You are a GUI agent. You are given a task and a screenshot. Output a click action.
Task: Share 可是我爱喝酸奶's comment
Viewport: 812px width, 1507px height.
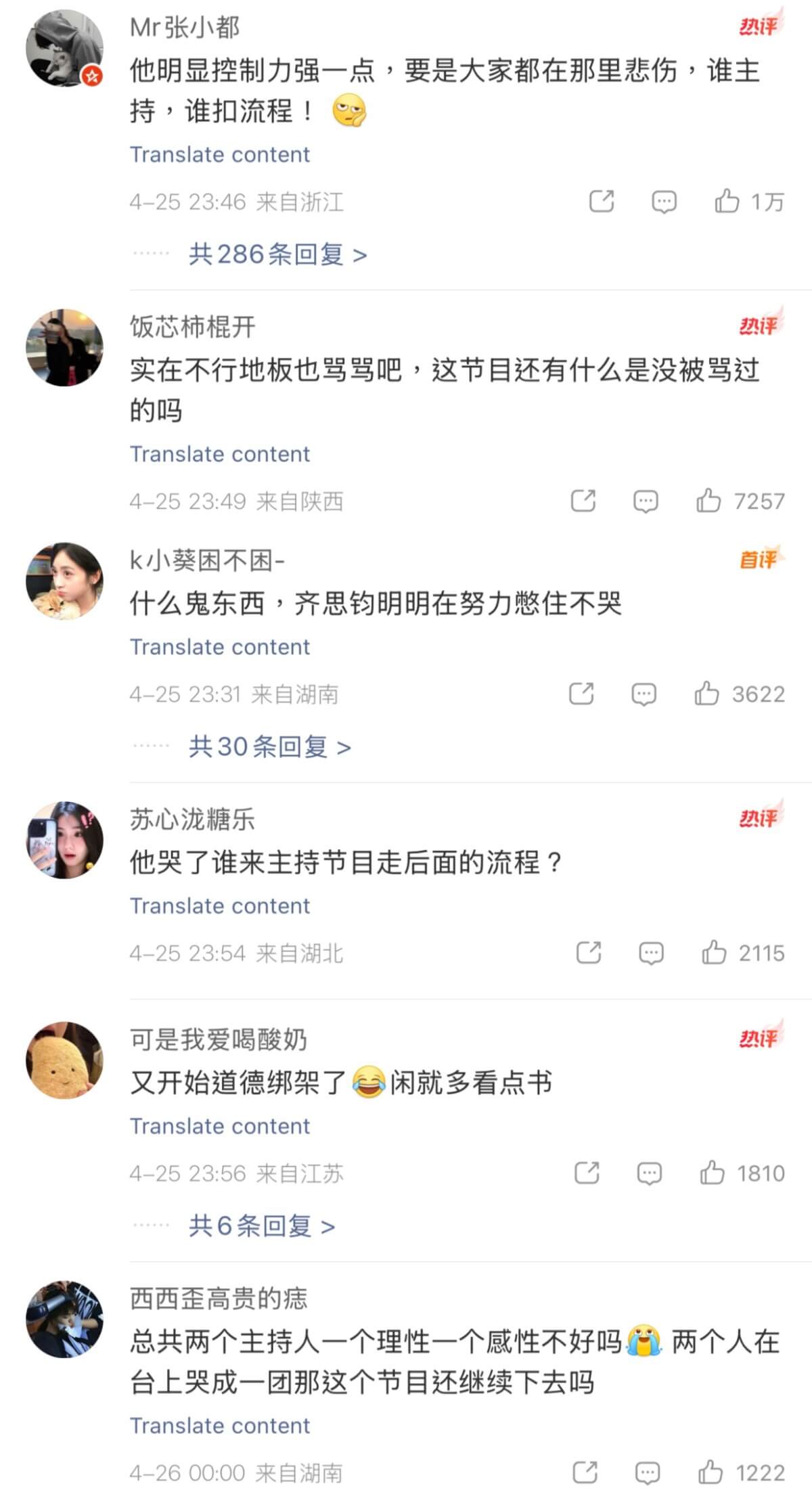tap(587, 1173)
